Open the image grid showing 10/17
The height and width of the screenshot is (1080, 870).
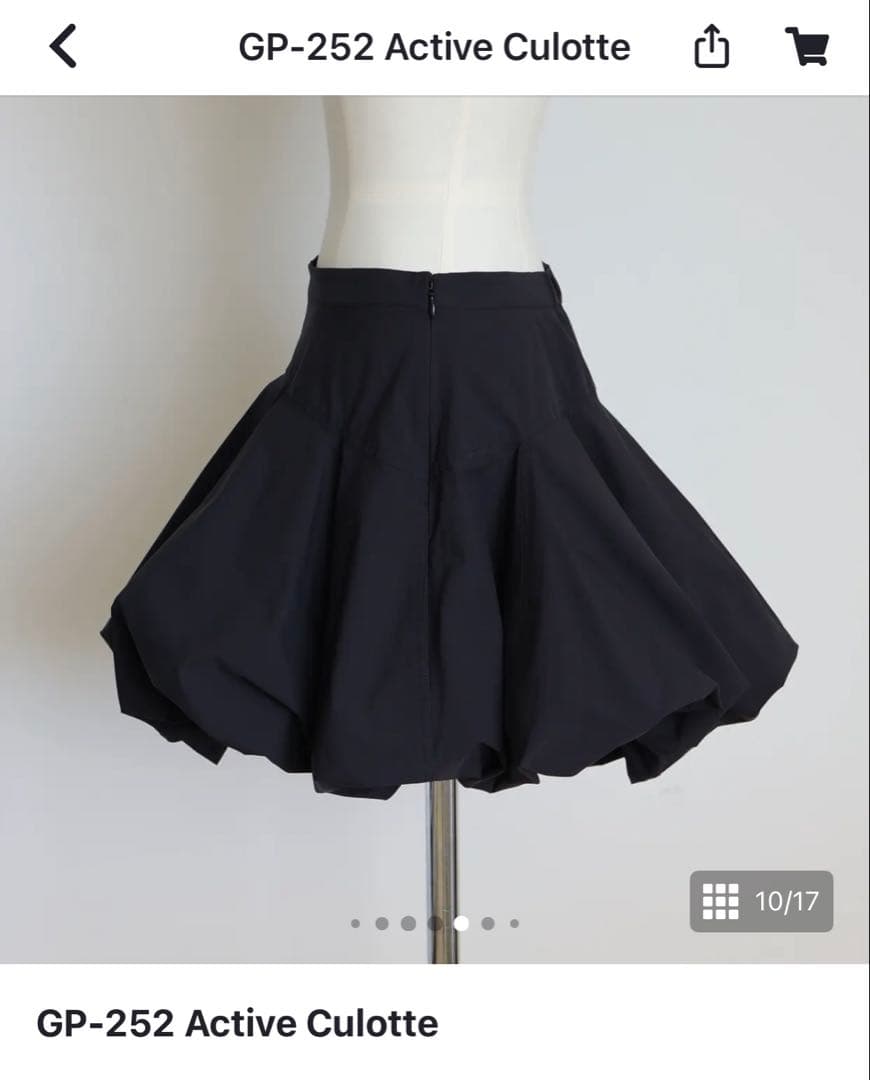coord(761,901)
